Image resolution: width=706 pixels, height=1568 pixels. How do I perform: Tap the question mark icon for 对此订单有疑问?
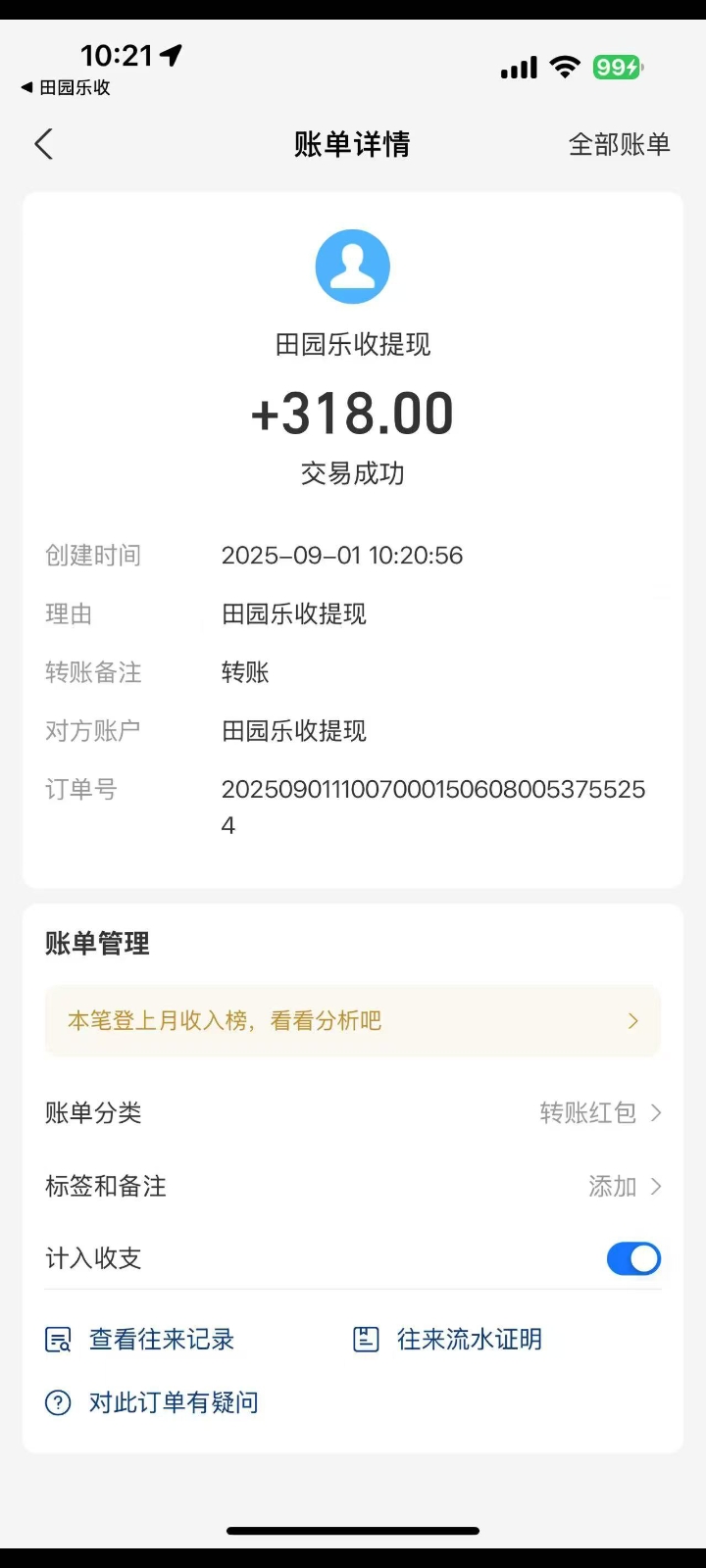[x=58, y=1402]
